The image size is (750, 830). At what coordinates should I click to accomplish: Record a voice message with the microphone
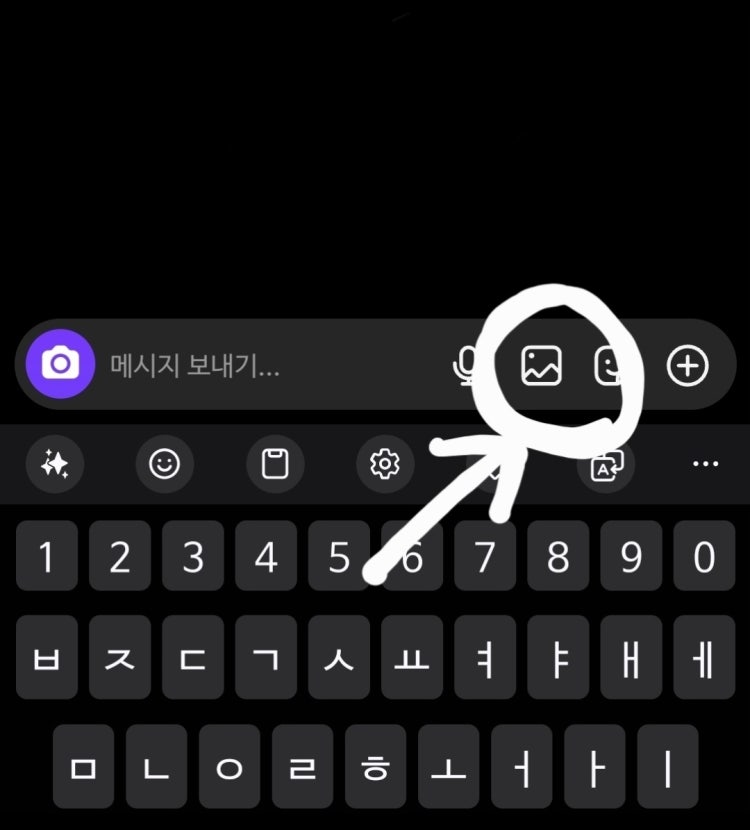pos(466,366)
